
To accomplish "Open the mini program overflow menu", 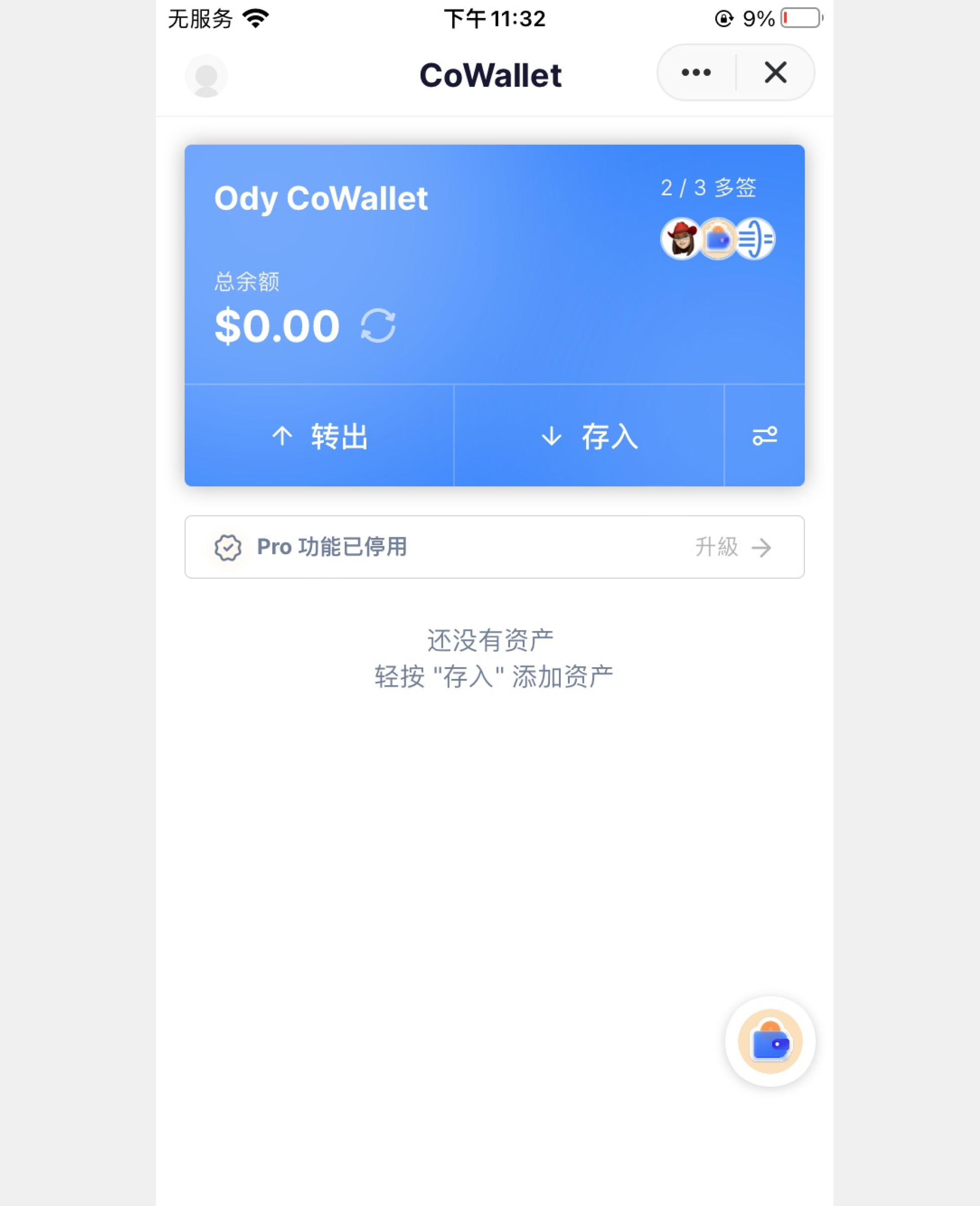I will pos(695,72).
